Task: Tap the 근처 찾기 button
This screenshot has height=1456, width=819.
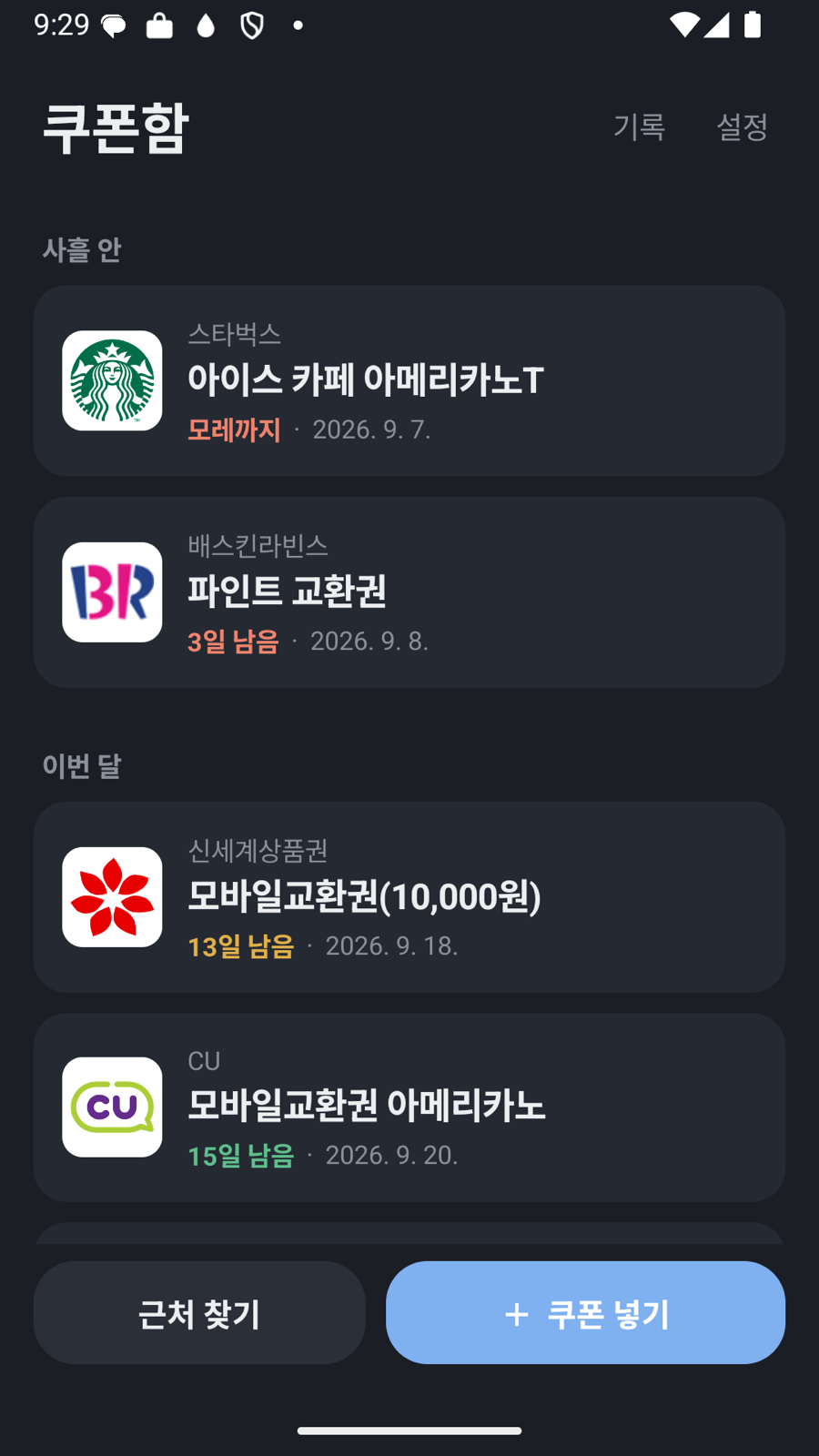Action: coord(199,1312)
